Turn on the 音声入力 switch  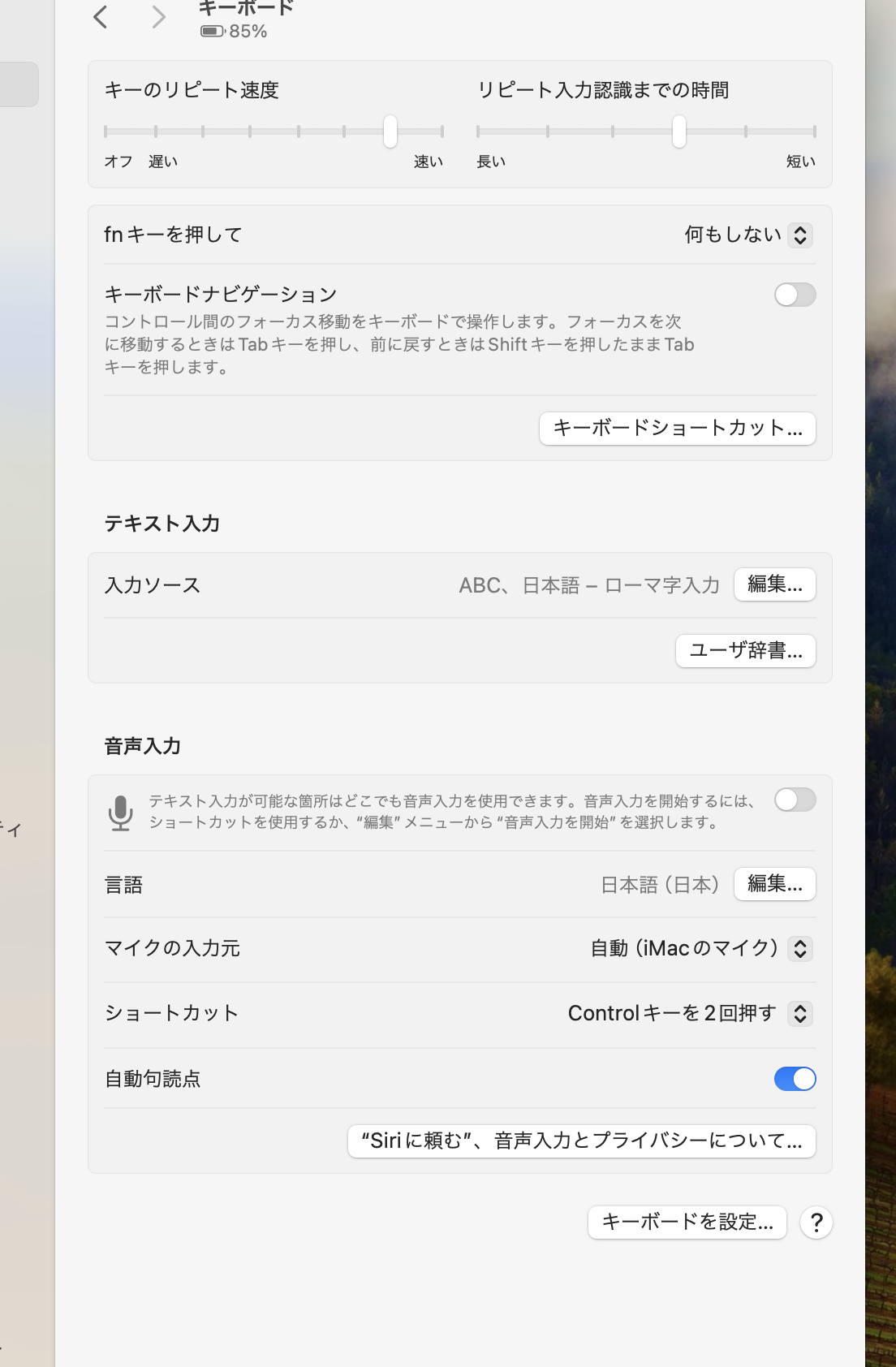click(795, 800)
